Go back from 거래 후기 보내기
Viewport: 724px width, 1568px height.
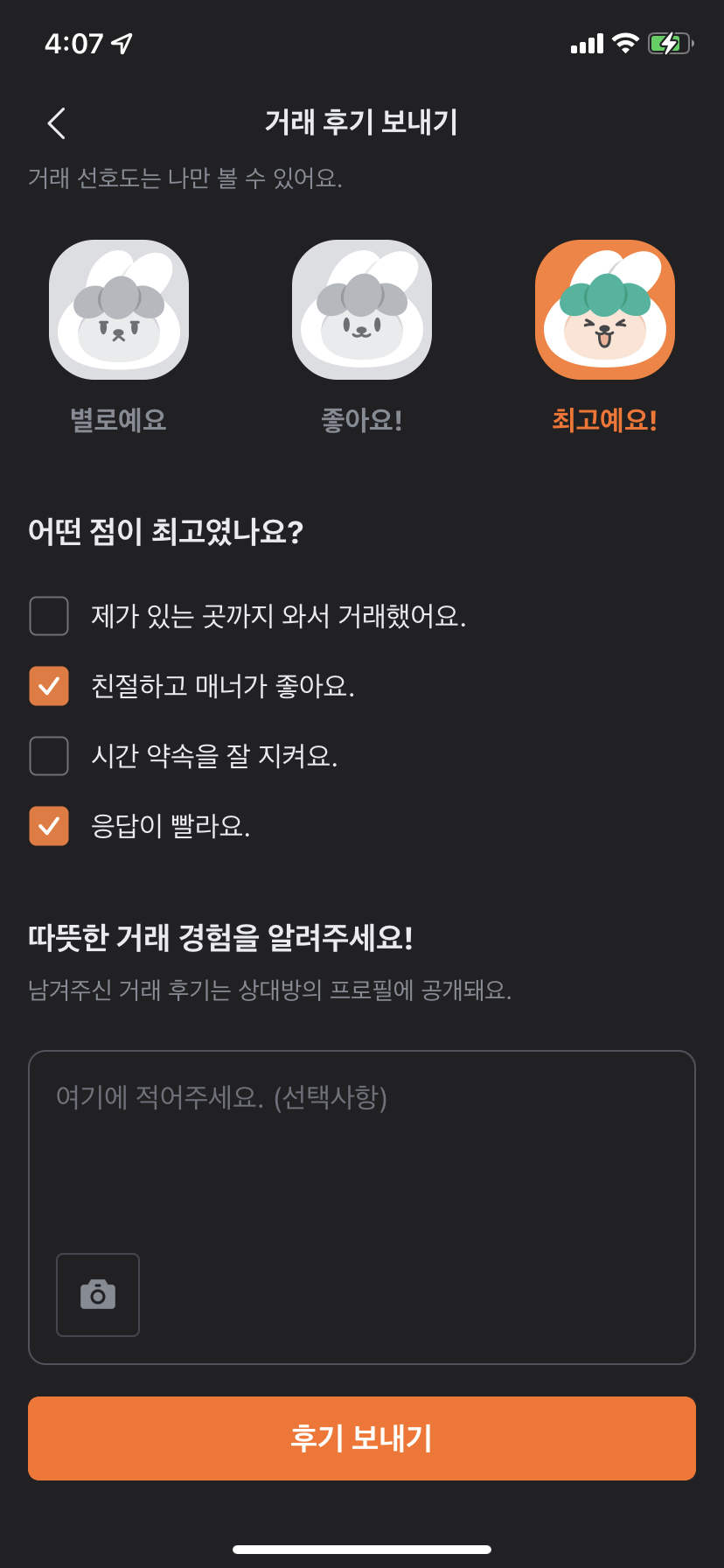[57, 123]
